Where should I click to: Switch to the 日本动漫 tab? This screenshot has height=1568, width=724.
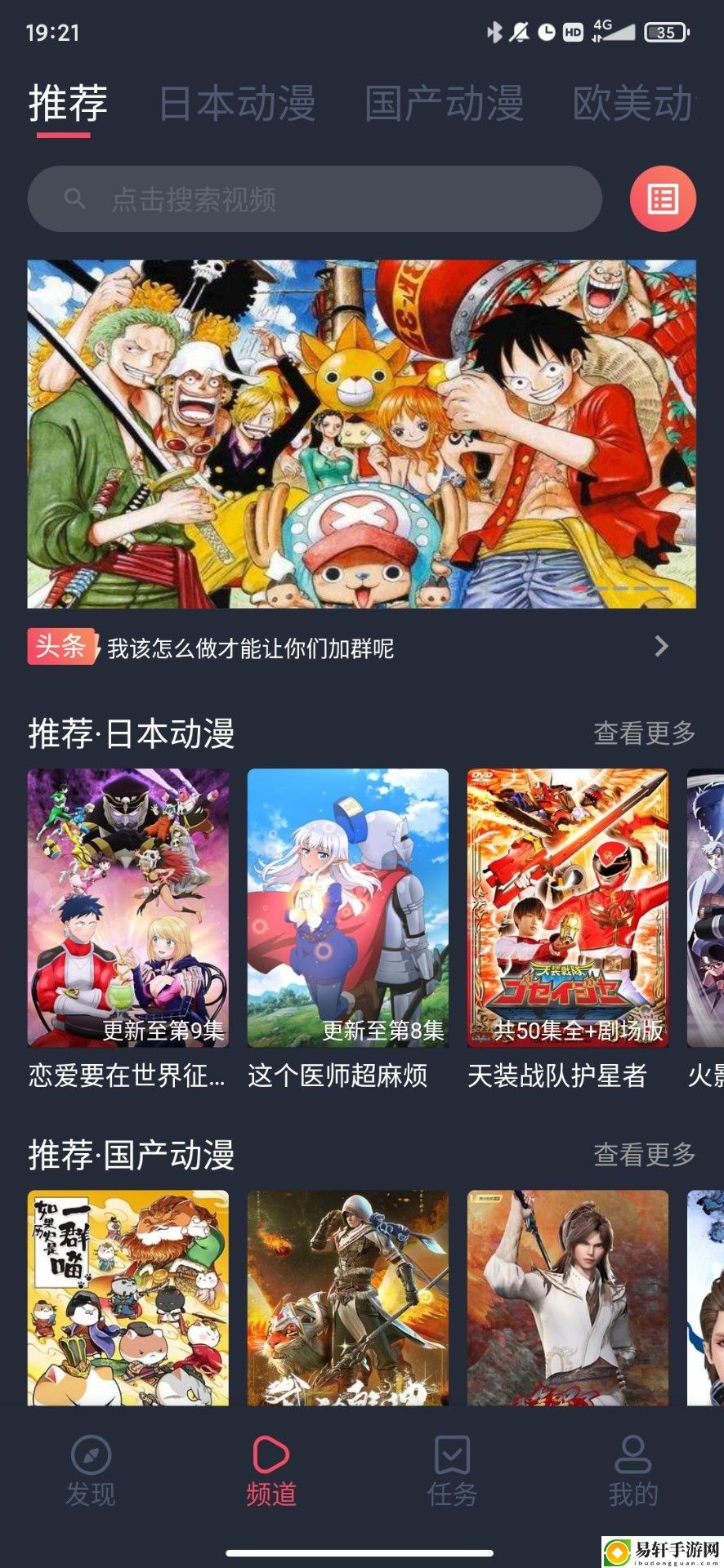click(237, 104)
